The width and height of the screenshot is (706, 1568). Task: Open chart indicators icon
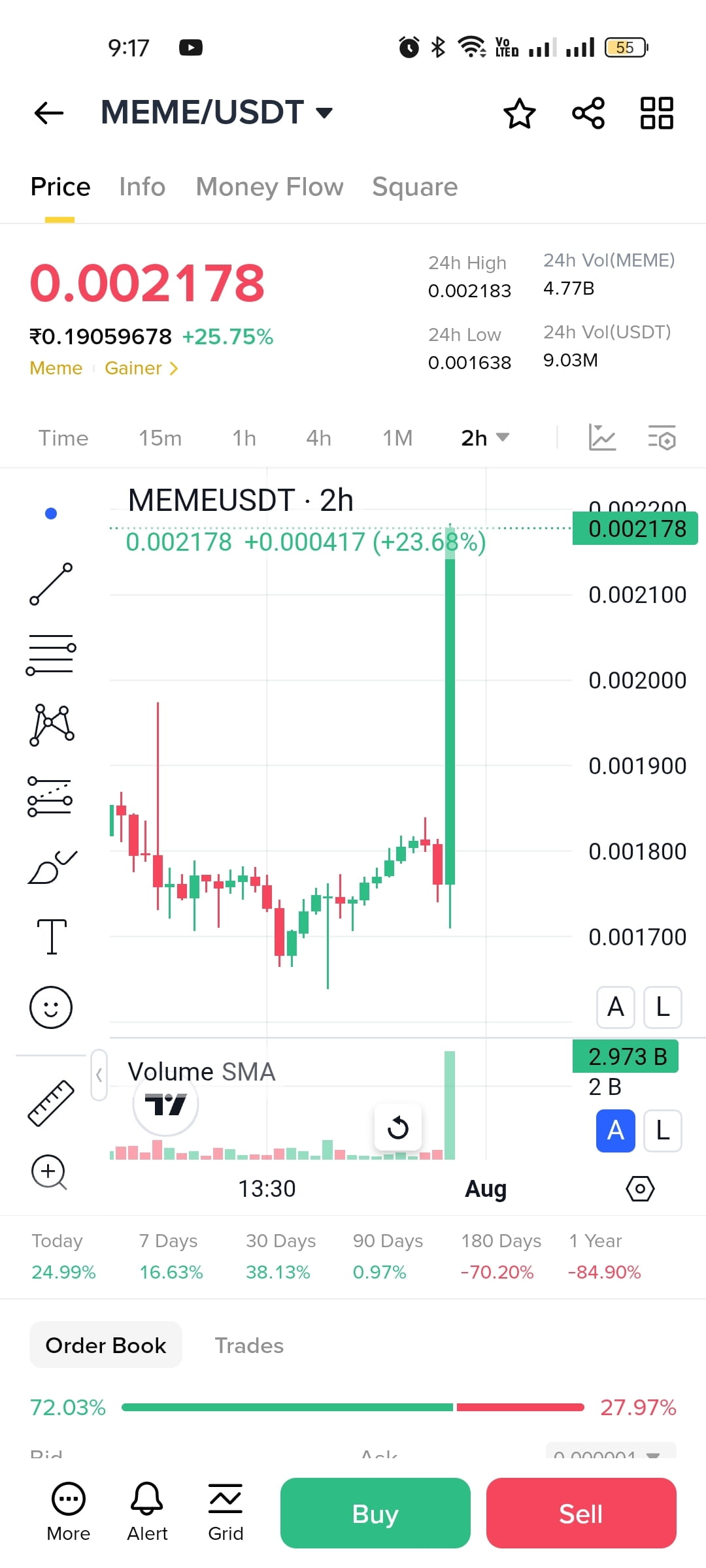pyautogui.click(x=602, y=438)
